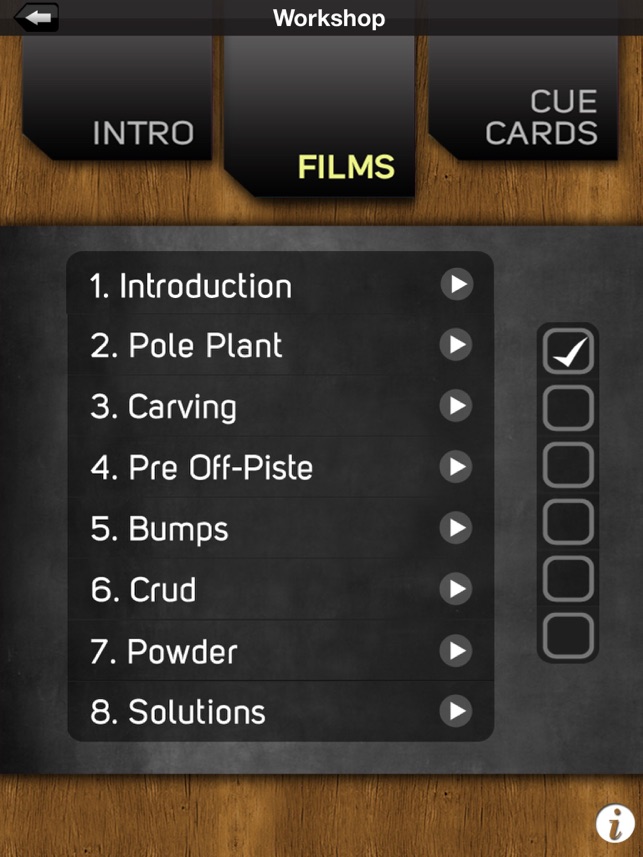Image resolution: width=643 pixels, height=857 pixels.
Task: Play the 1. Introduction film
Action: [x=456, y=285]
